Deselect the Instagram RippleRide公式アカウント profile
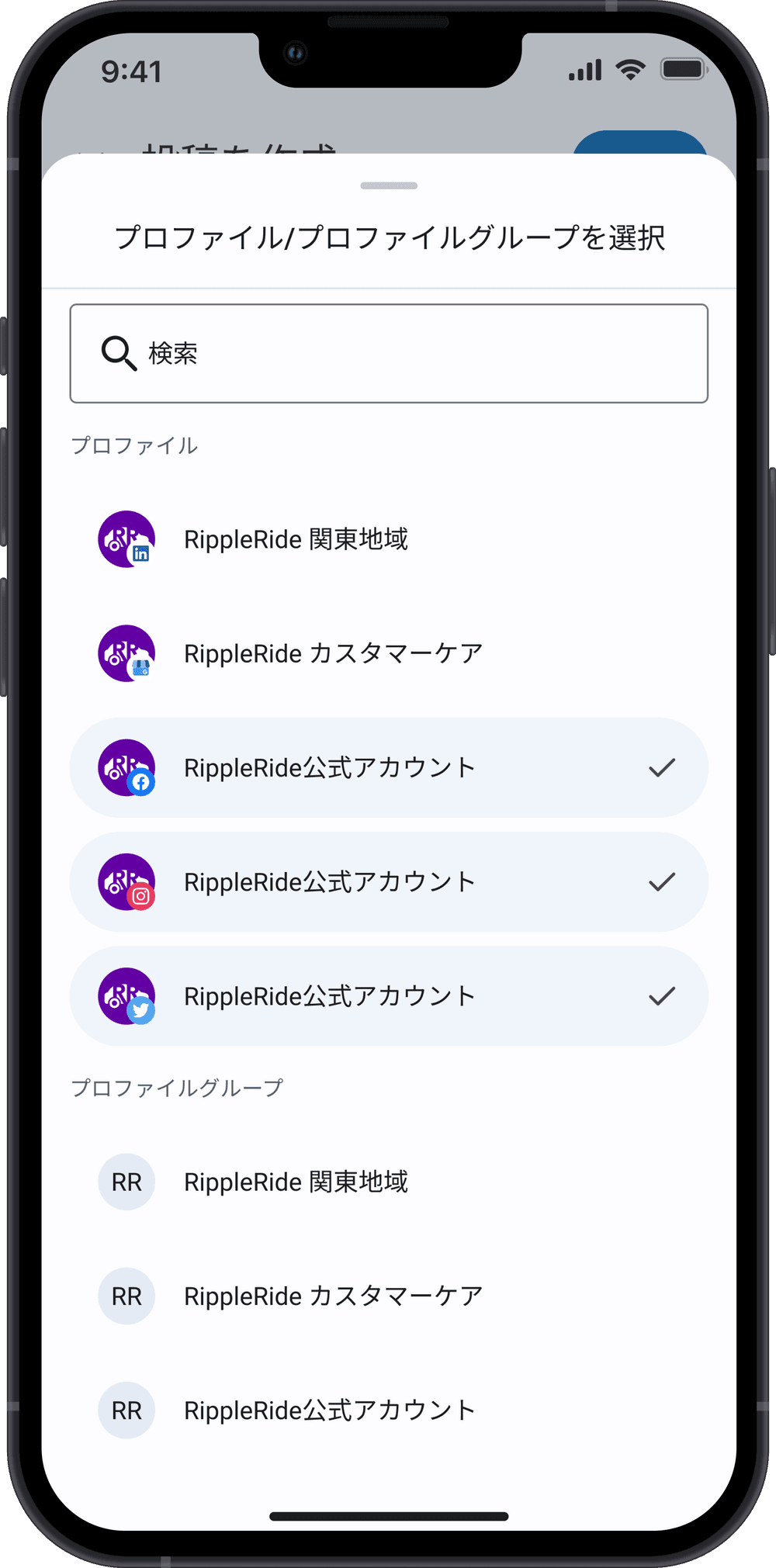This screenshot has width=776, height=1568. pyautogui.click(x=388, y=881)
